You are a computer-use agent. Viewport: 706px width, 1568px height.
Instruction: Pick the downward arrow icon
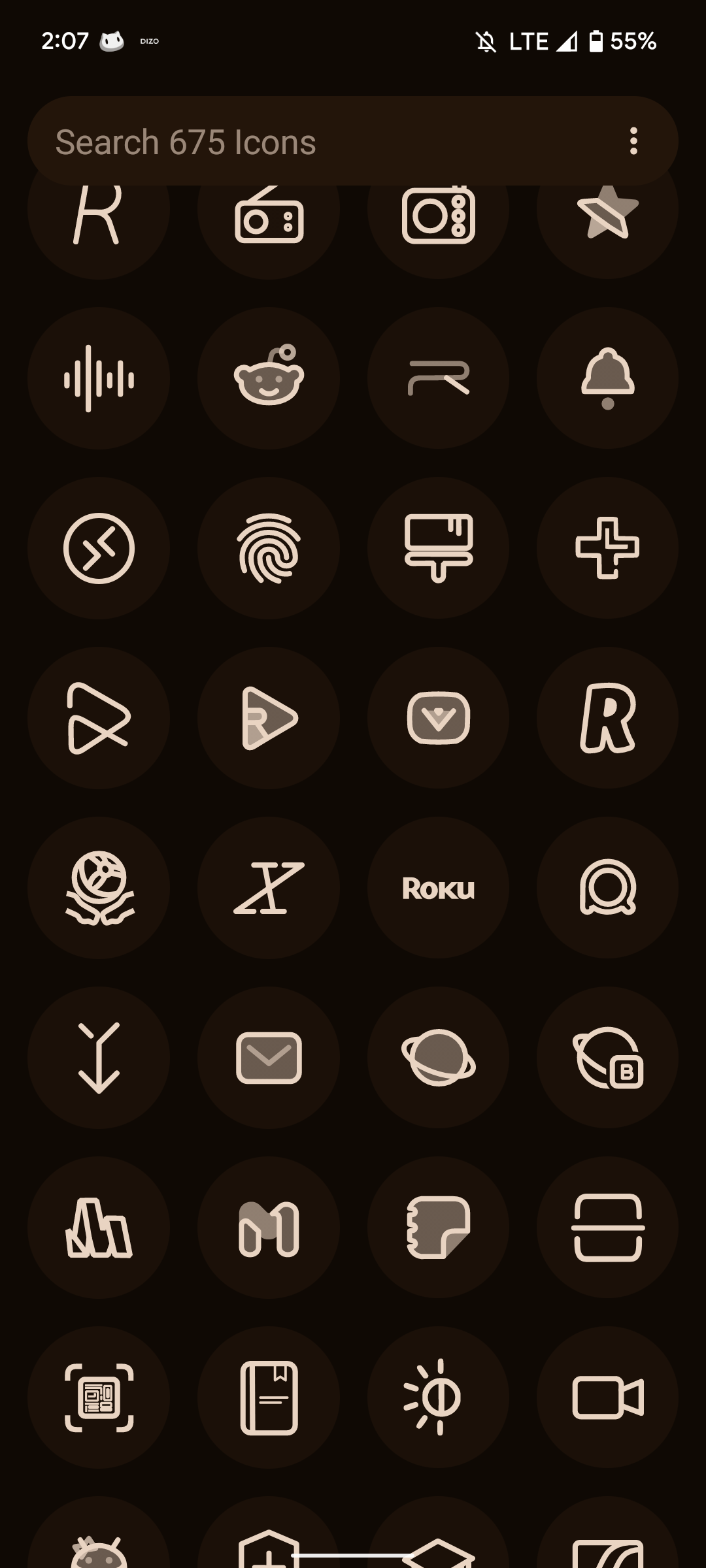tap(99, 1058)
